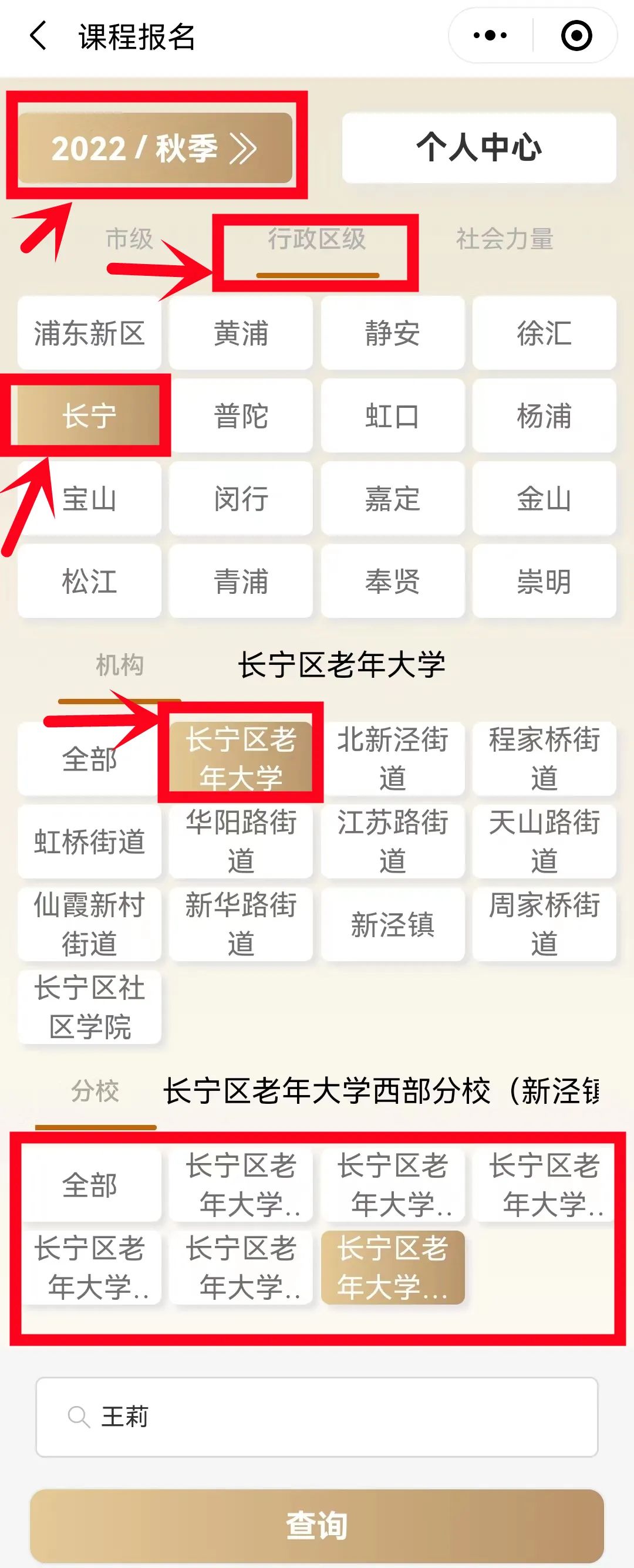Open the mini program overflow menu
This screenshot has height=1568, width=634.
490,36
